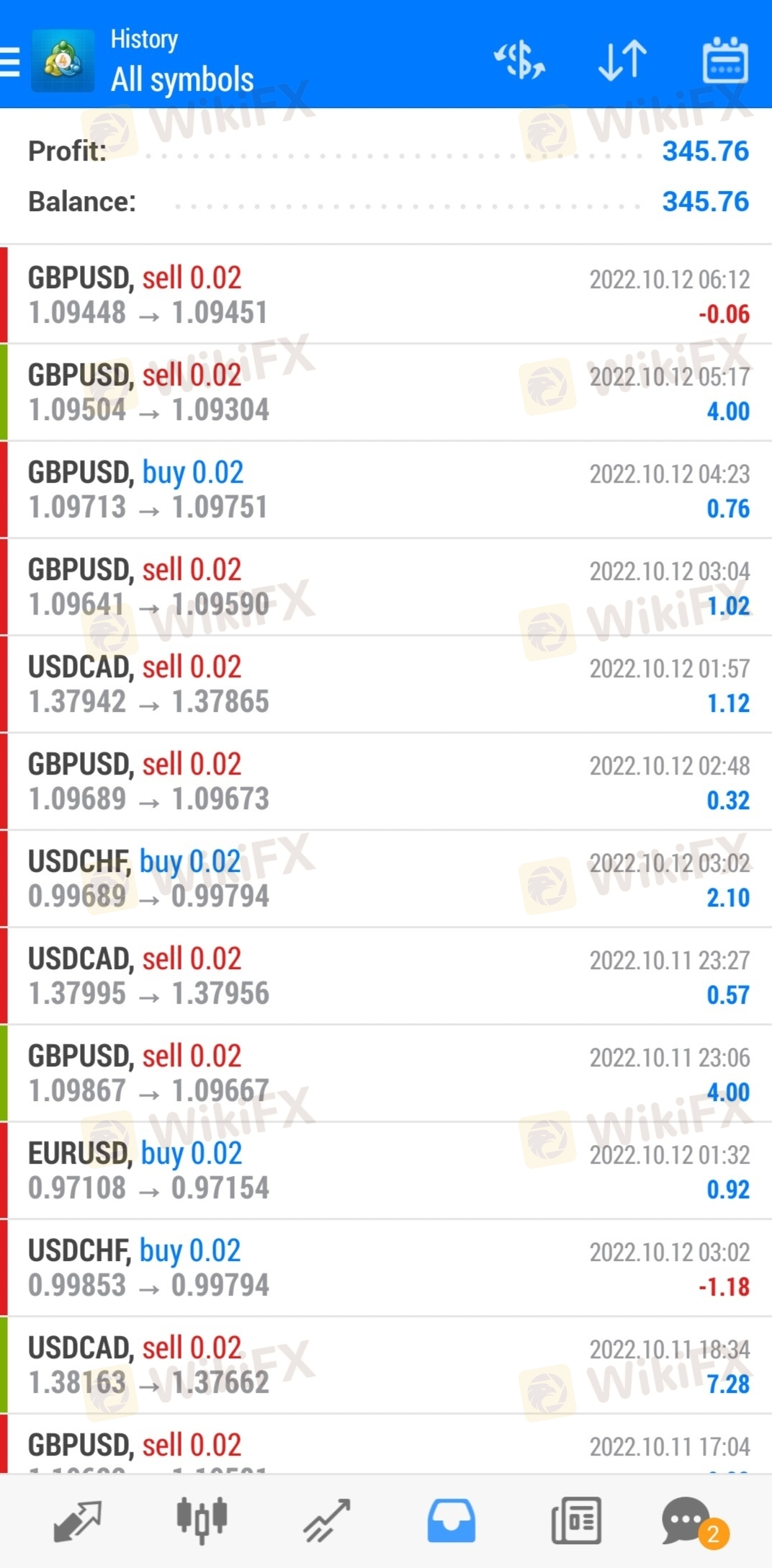Open the symbol filter icon
This screenshot has height=1568, width=772.
(519, 60)
